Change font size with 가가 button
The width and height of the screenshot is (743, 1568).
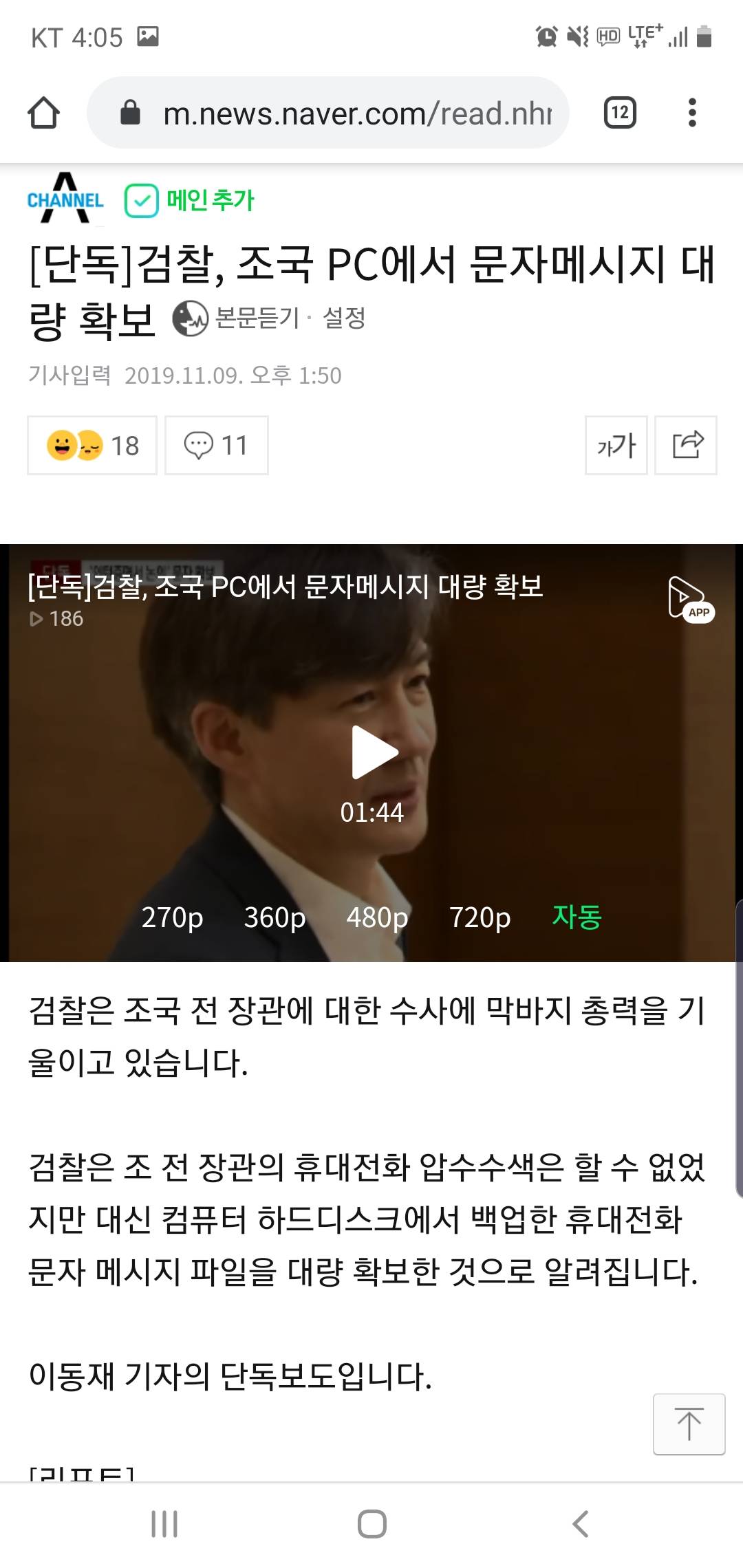click(616, 446)
